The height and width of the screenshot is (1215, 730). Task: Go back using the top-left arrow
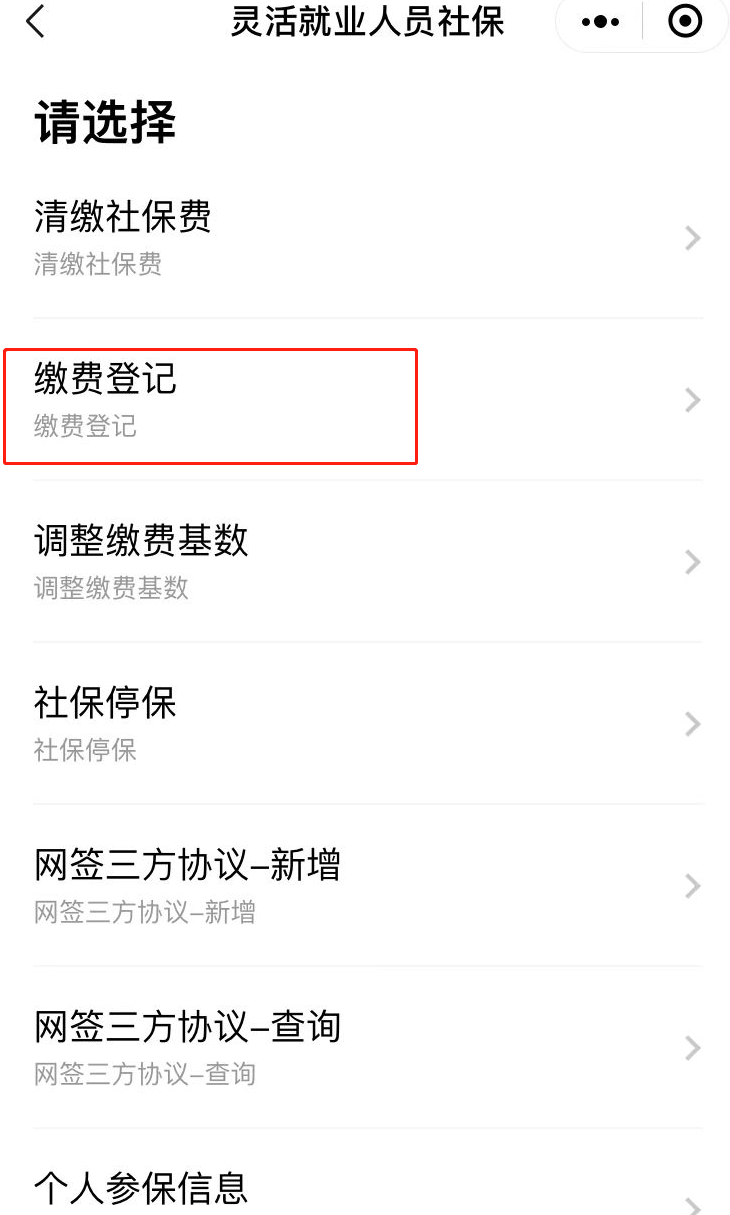point(36,21)
